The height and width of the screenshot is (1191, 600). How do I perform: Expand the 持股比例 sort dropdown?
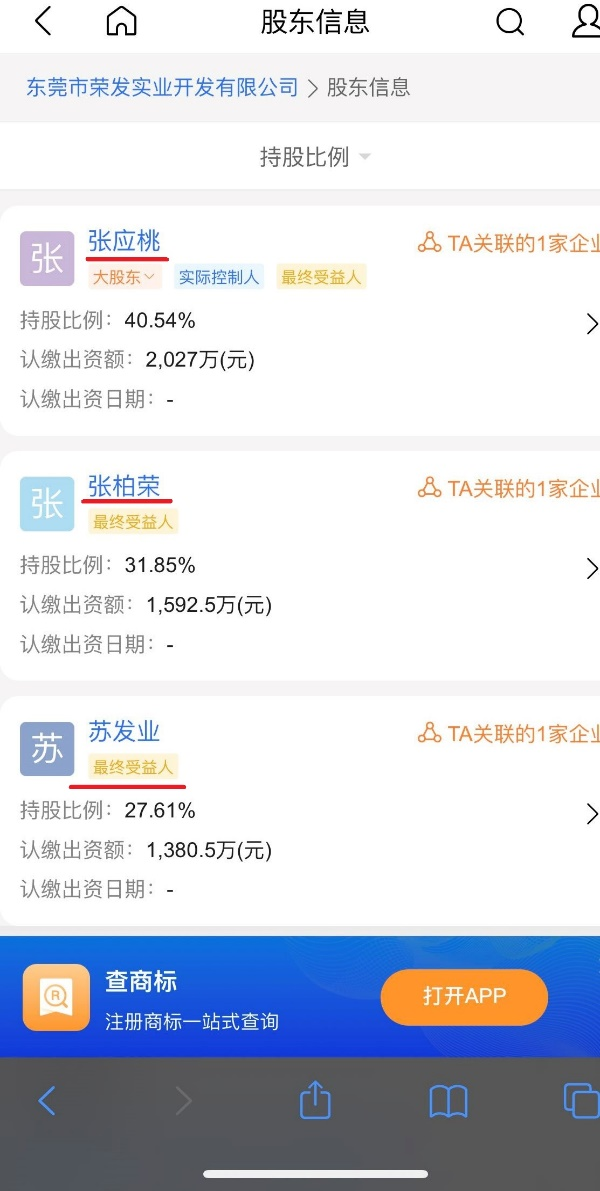pos(315,157)
